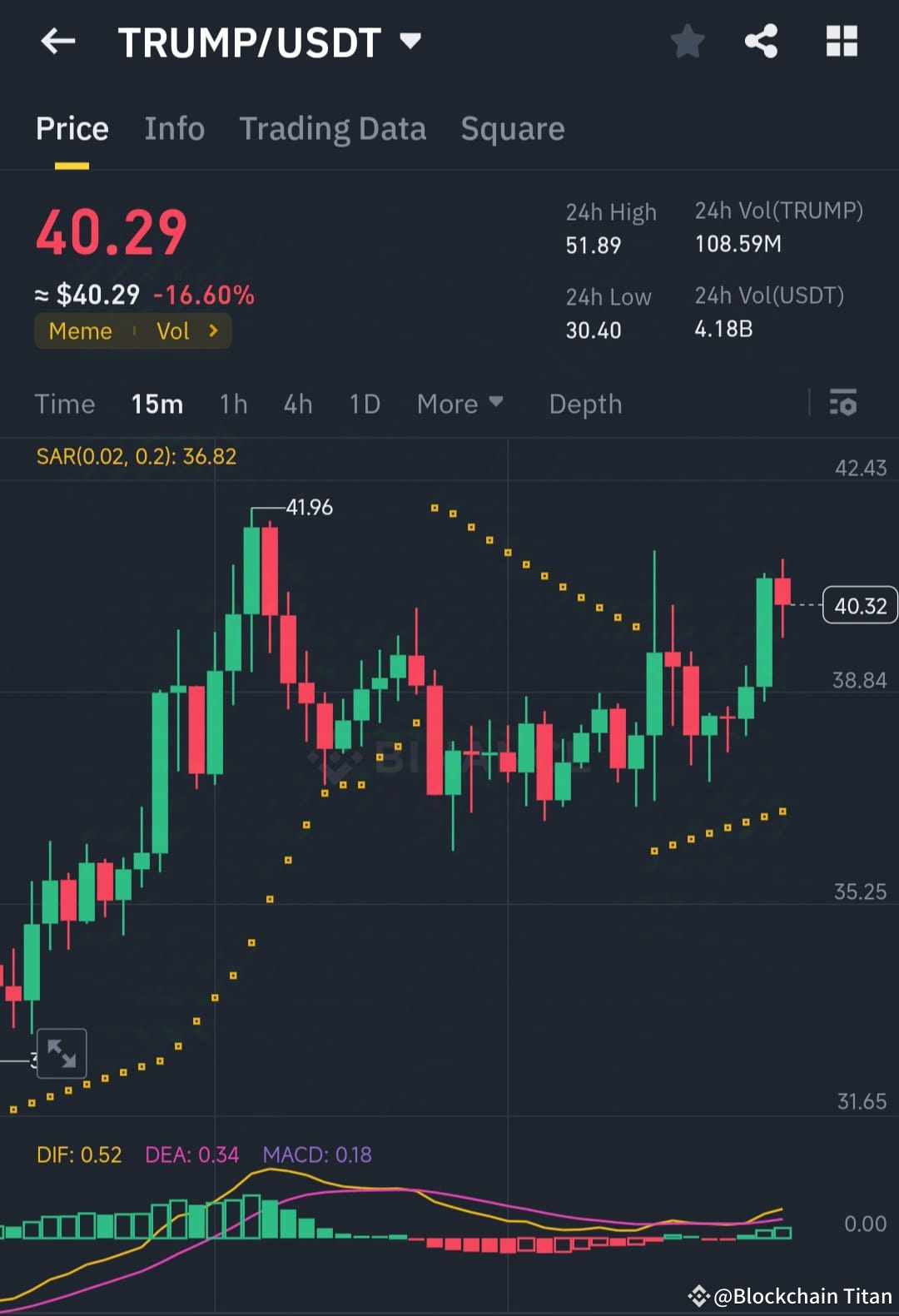Viewport: 899px width, 1316px height.
Task: Favorite TRUMP/USDT with the star icon
Action: [x=688, y=42]
